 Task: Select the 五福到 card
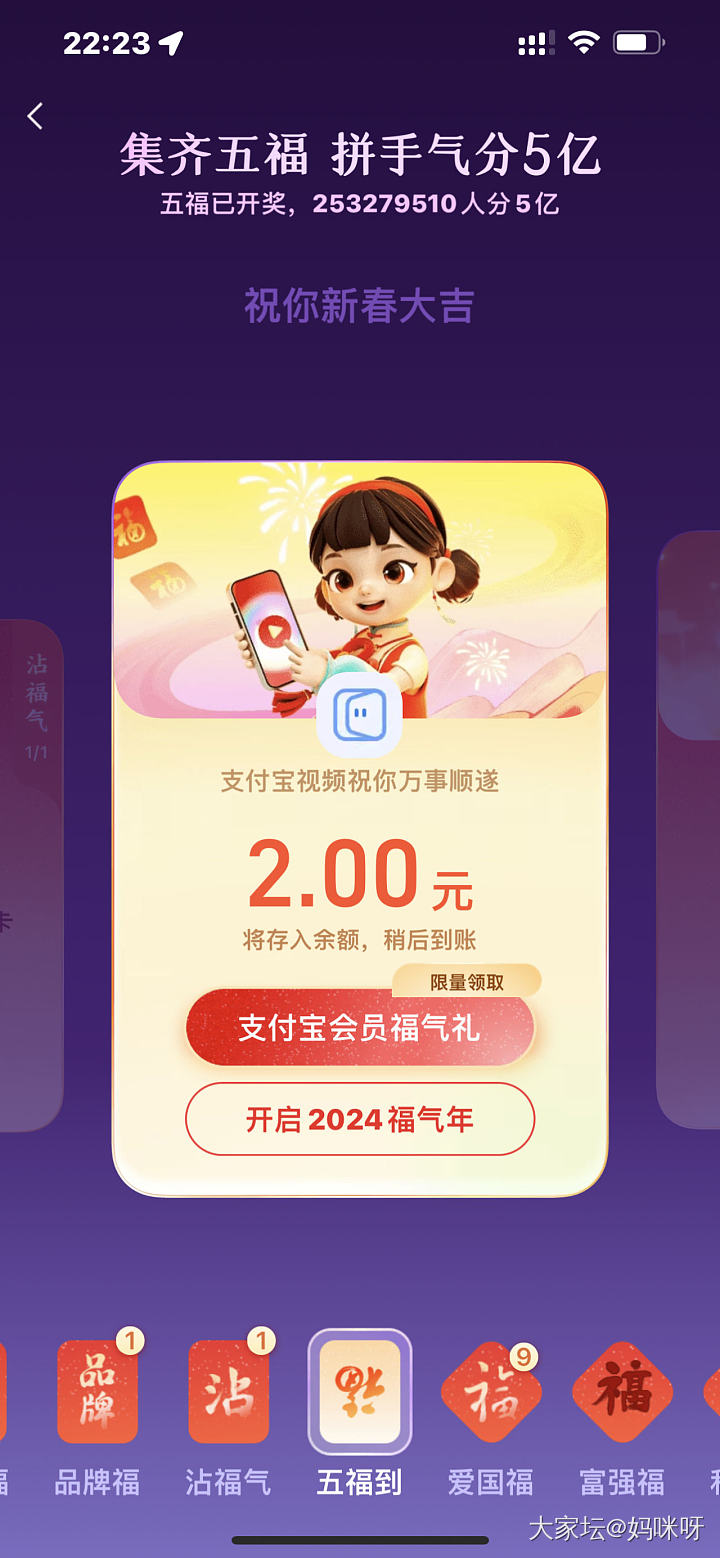click(x=360, y=1391)
